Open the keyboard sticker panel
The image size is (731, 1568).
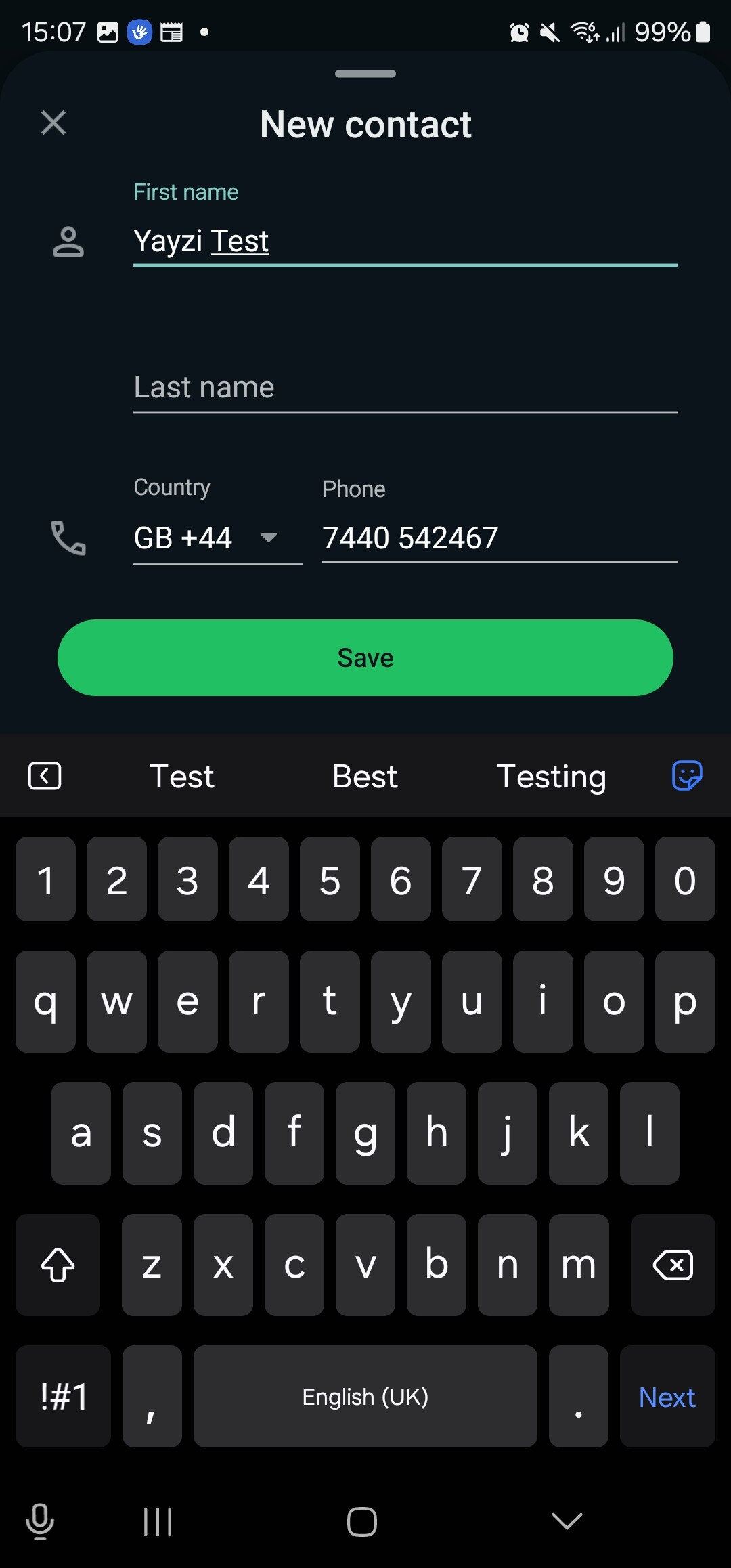tap(686, 776)
